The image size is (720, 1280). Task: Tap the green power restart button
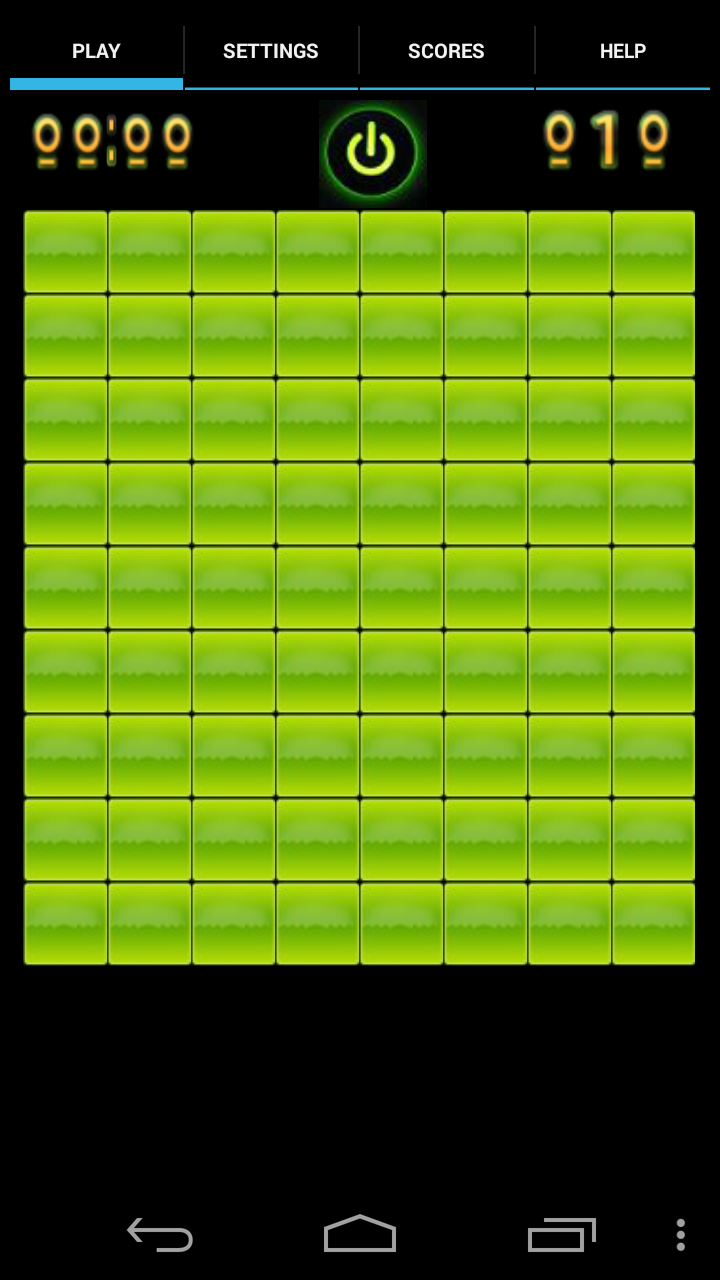click(372, 153)
